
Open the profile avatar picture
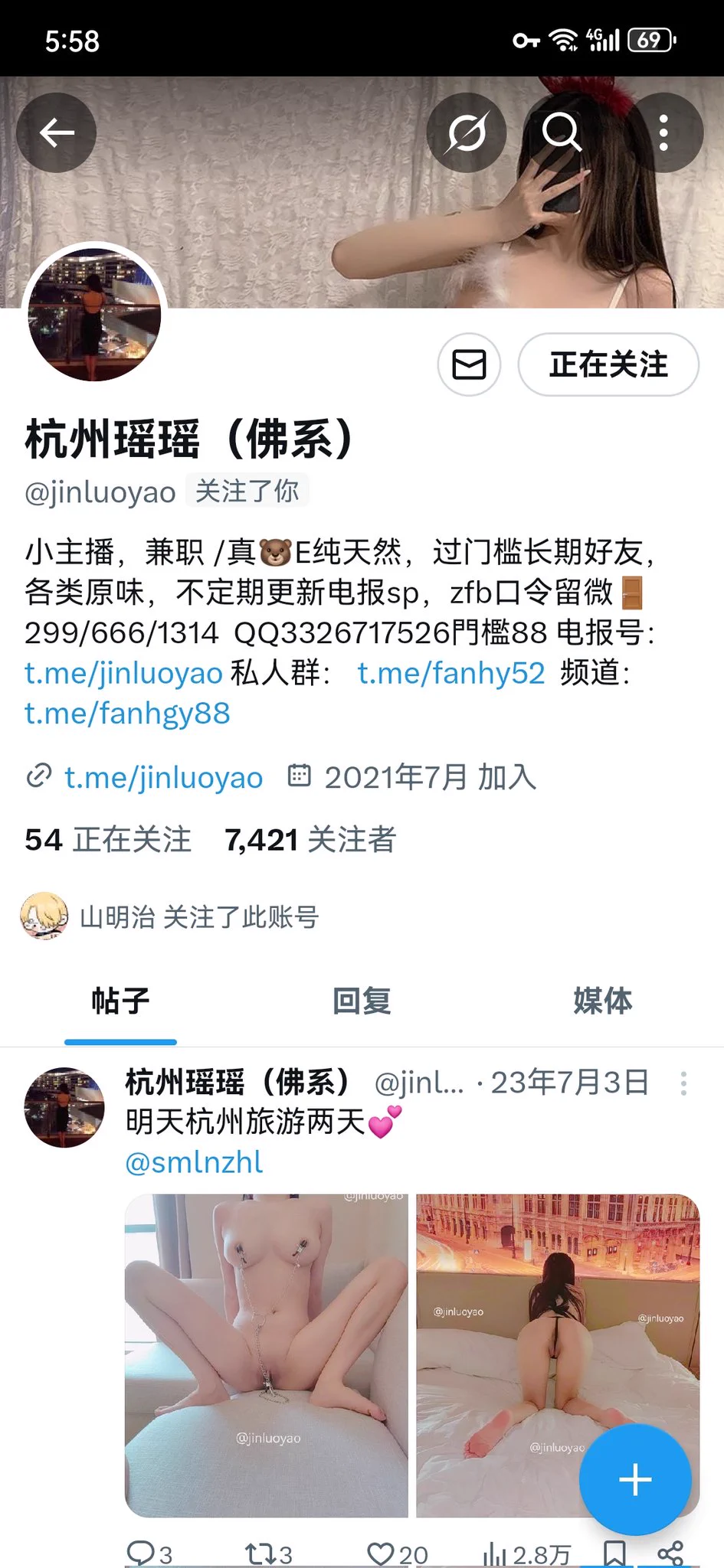94,315
